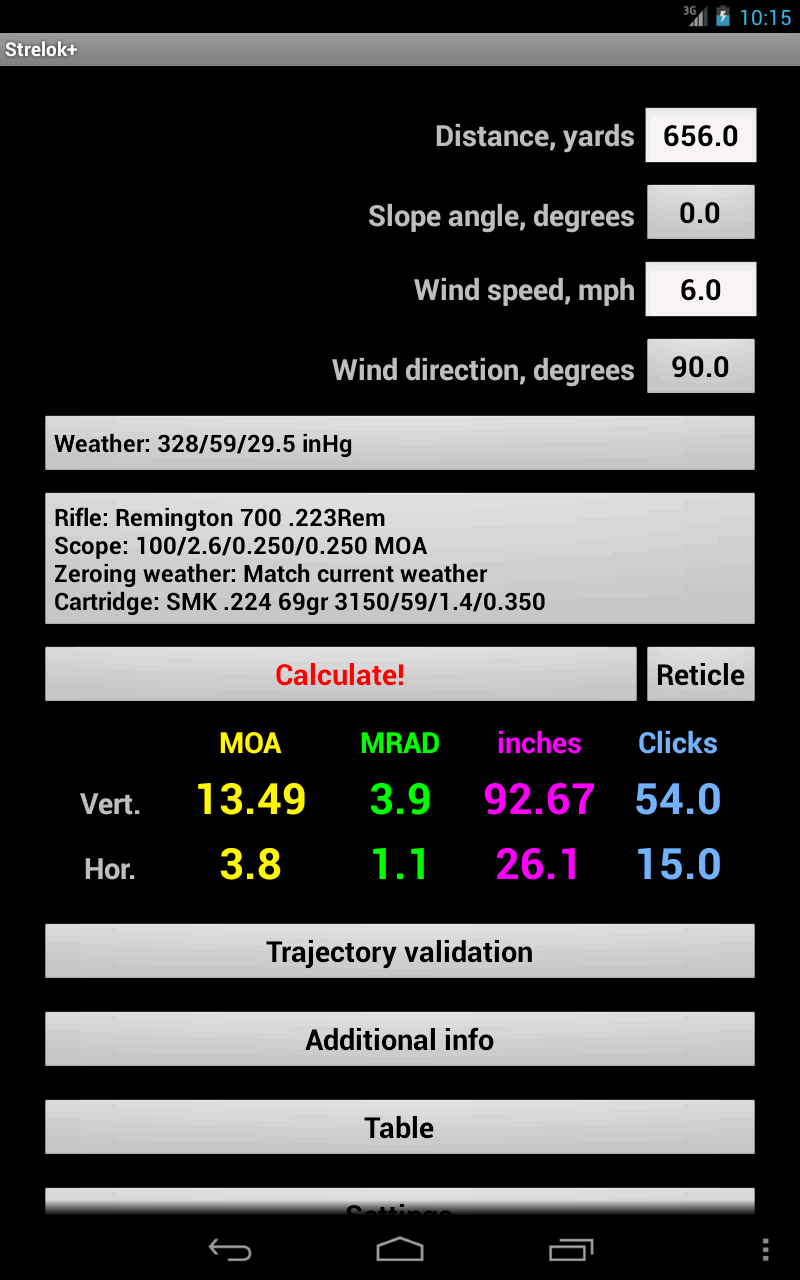Go to the home screen

[400, 1249]
